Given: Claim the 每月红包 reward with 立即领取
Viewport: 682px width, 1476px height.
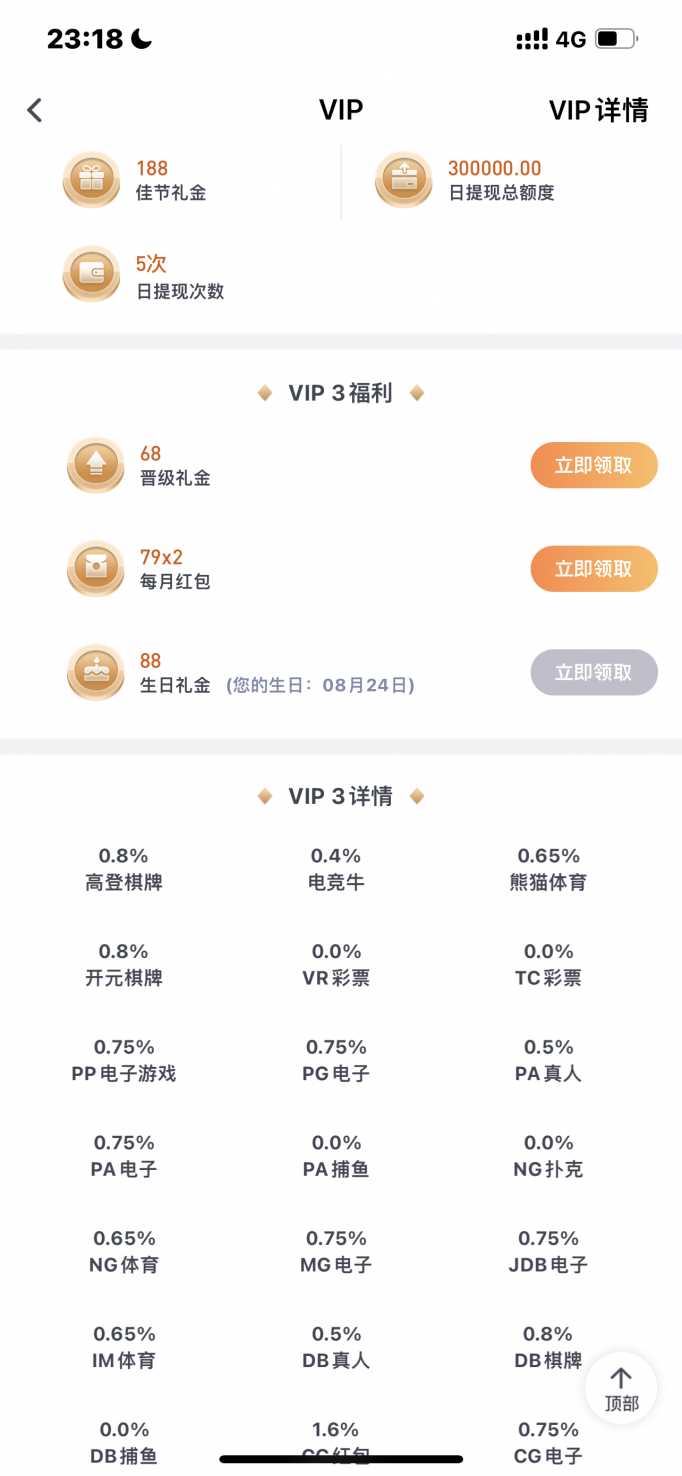Looking at the screenshot, I should point(594,569).
